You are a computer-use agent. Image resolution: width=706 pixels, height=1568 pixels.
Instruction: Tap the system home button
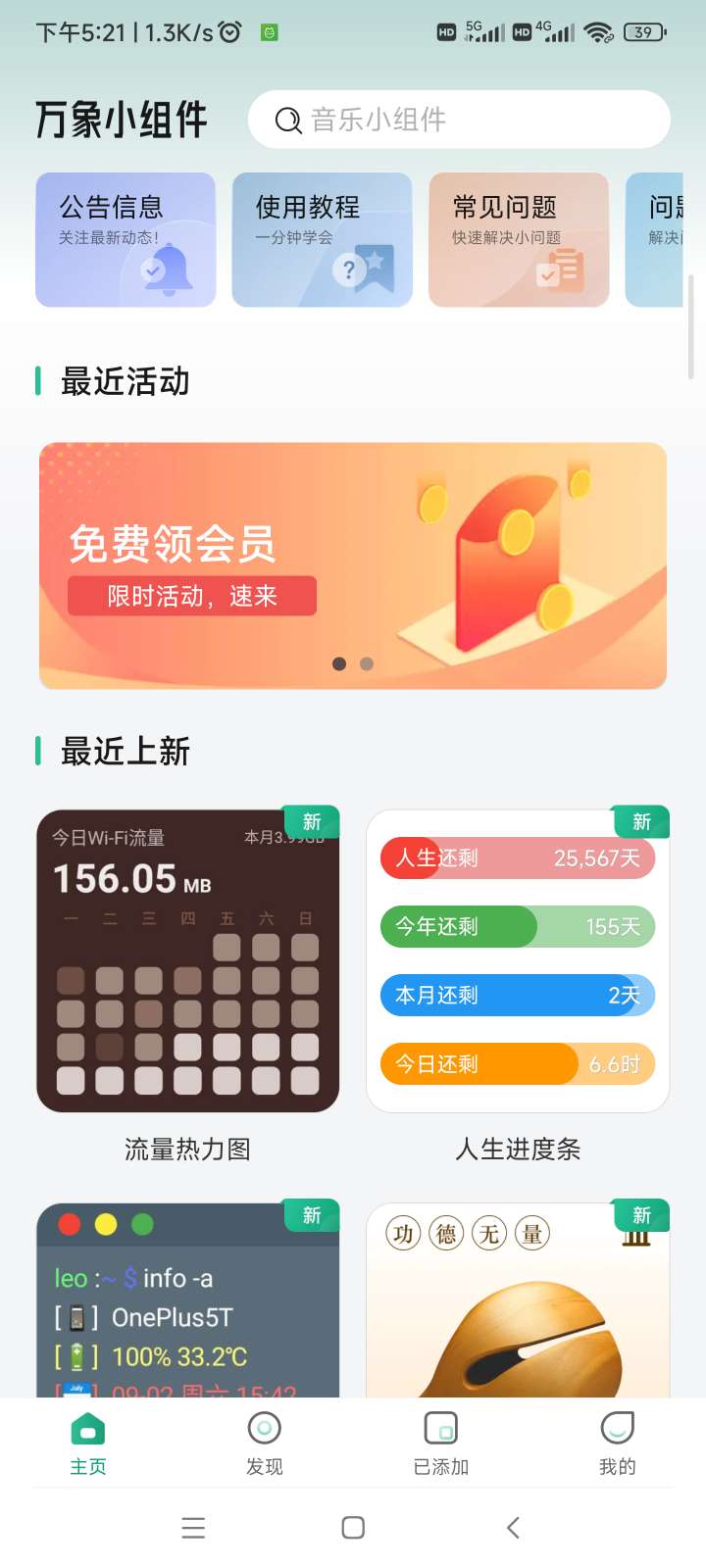353,1527
